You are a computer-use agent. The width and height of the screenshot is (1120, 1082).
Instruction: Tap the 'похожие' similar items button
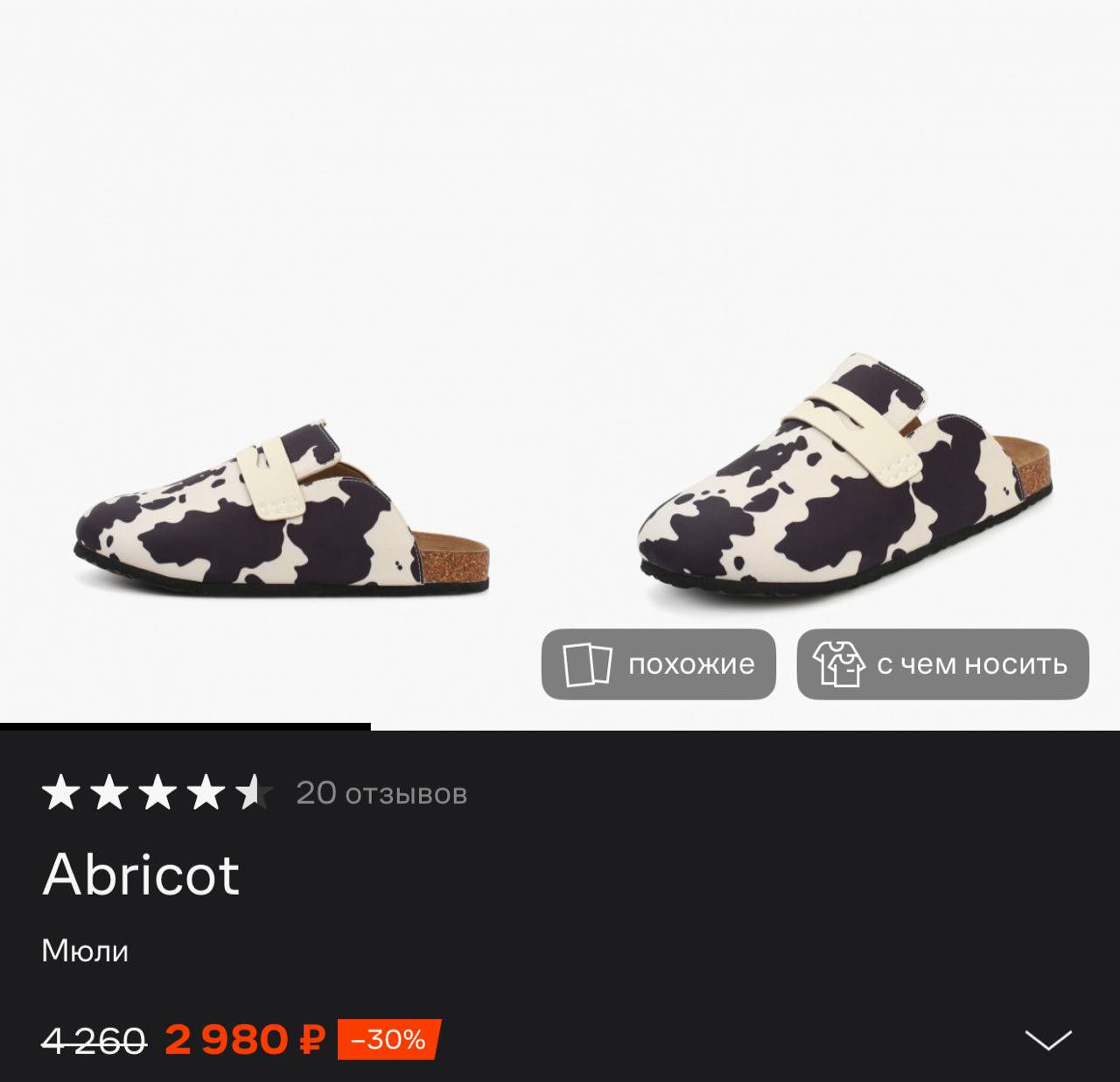pos(658,664)
